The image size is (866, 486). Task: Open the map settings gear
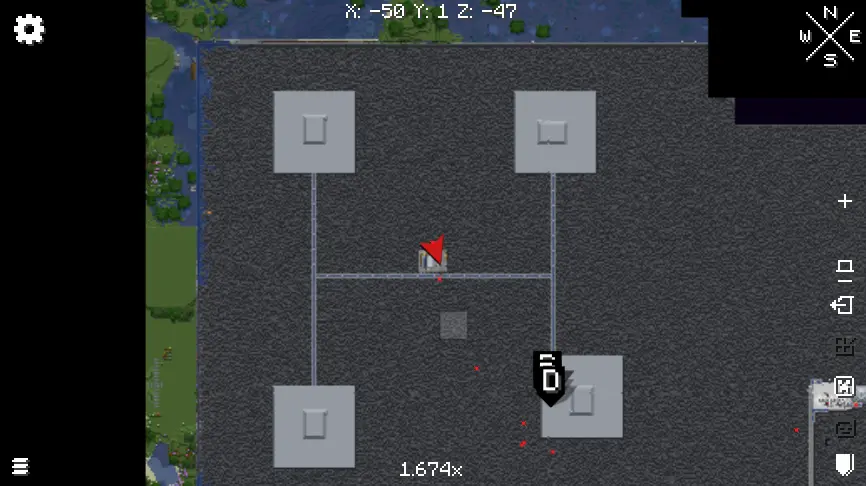point(29,29)
